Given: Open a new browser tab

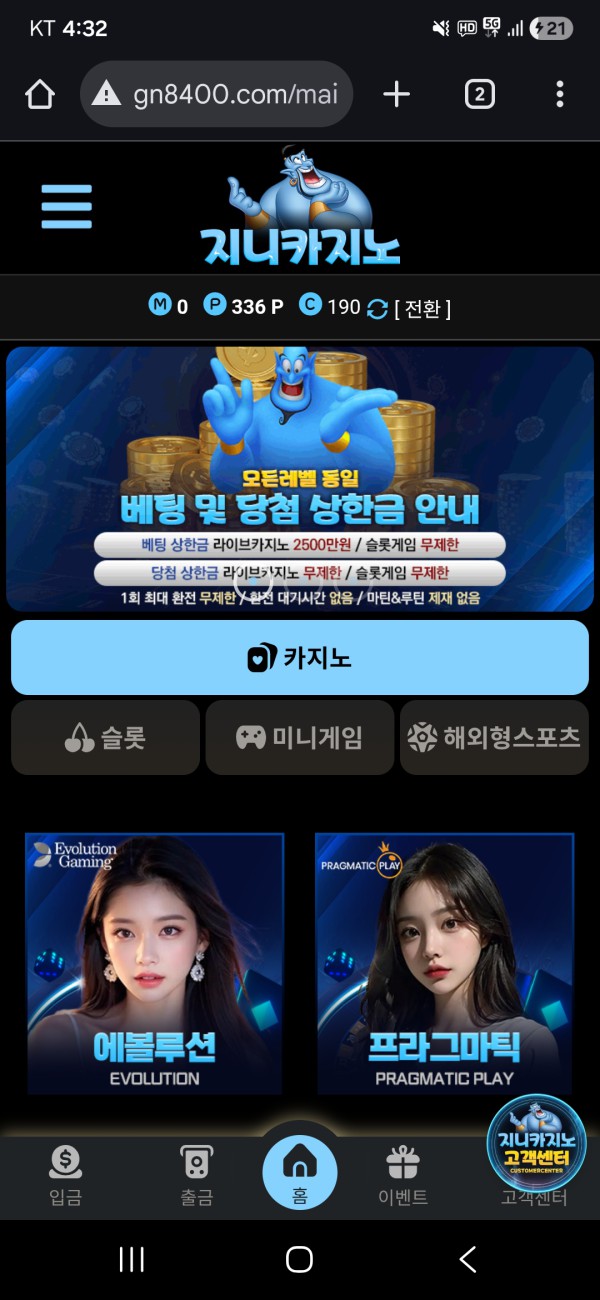Looking at the screenshot, I should coord(397,95).
